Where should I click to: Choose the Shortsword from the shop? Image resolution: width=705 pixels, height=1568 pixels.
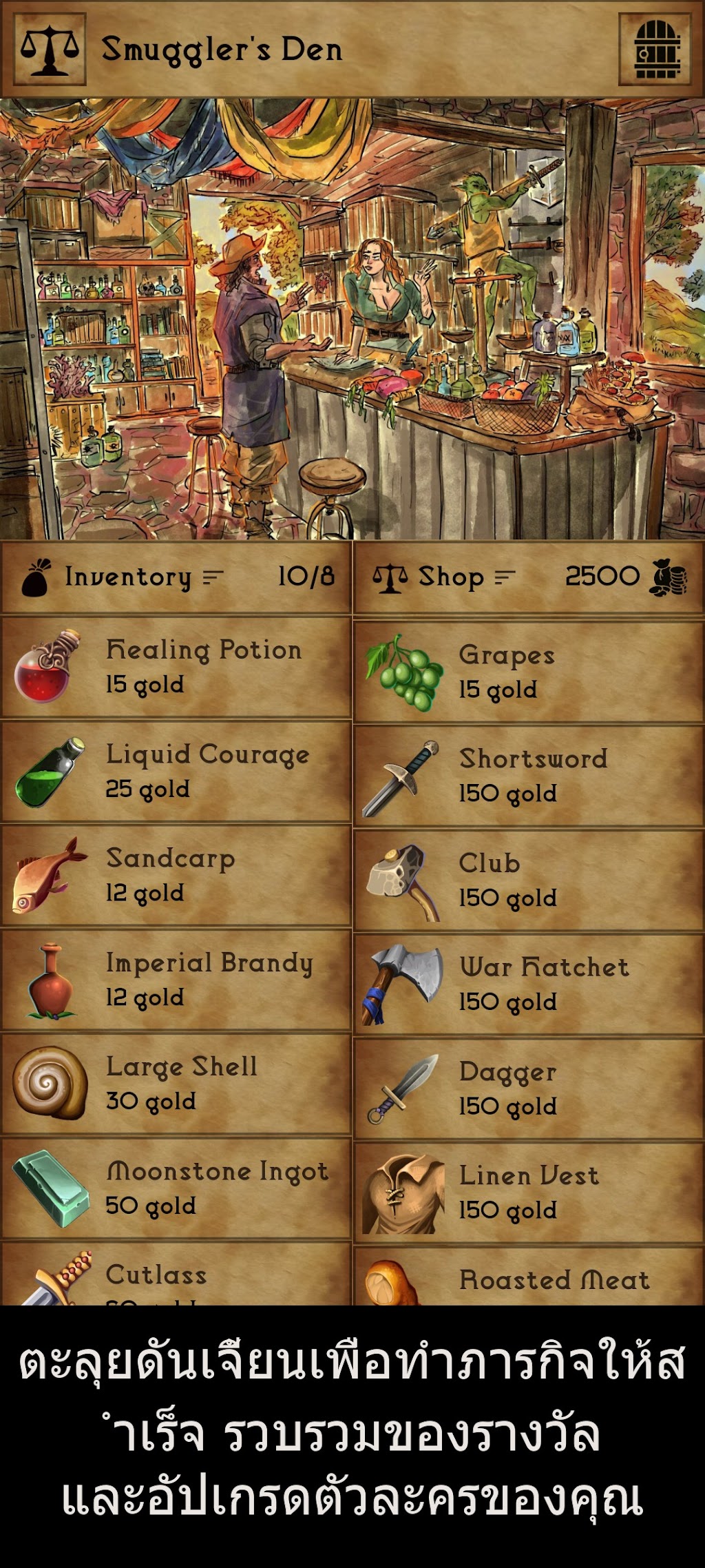528,776
